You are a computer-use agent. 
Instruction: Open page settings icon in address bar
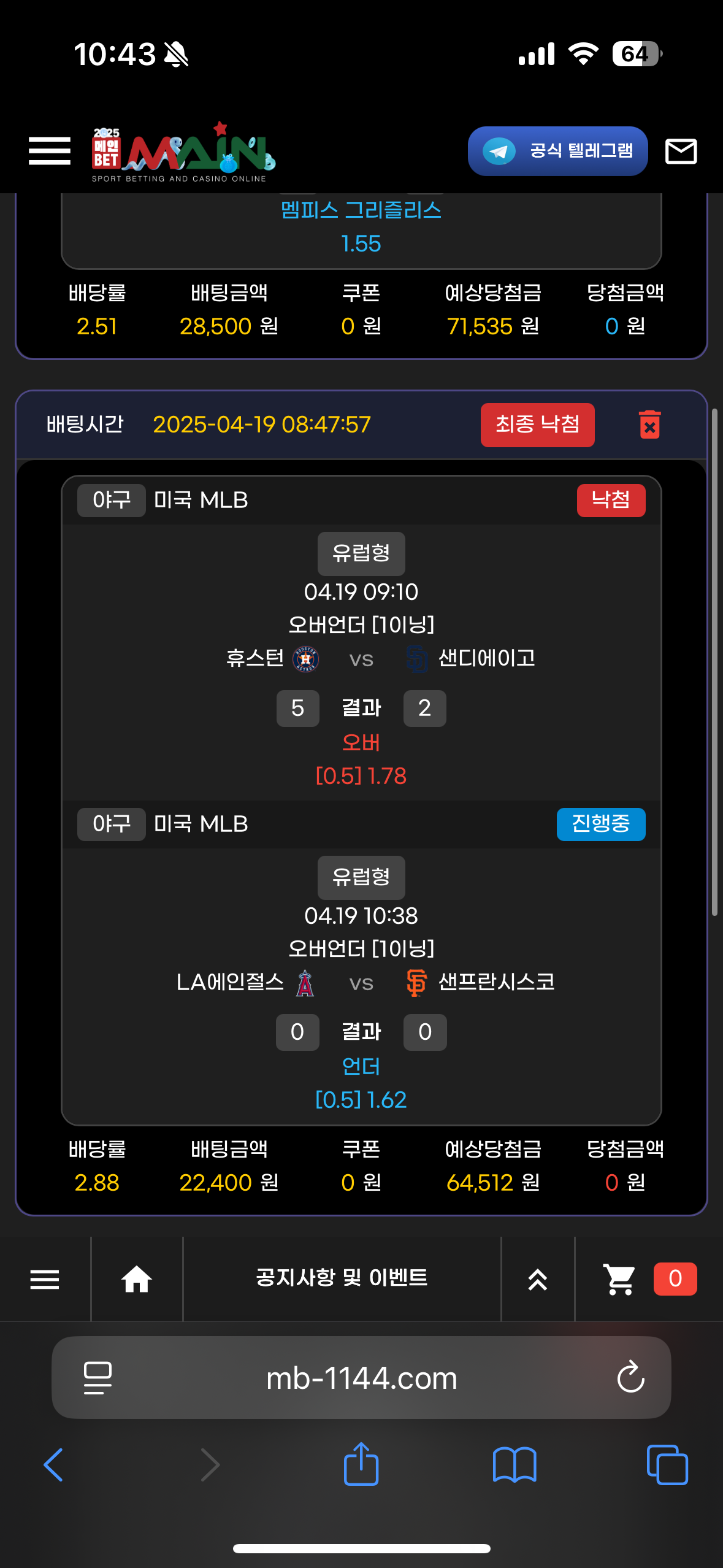(98, 1378)
